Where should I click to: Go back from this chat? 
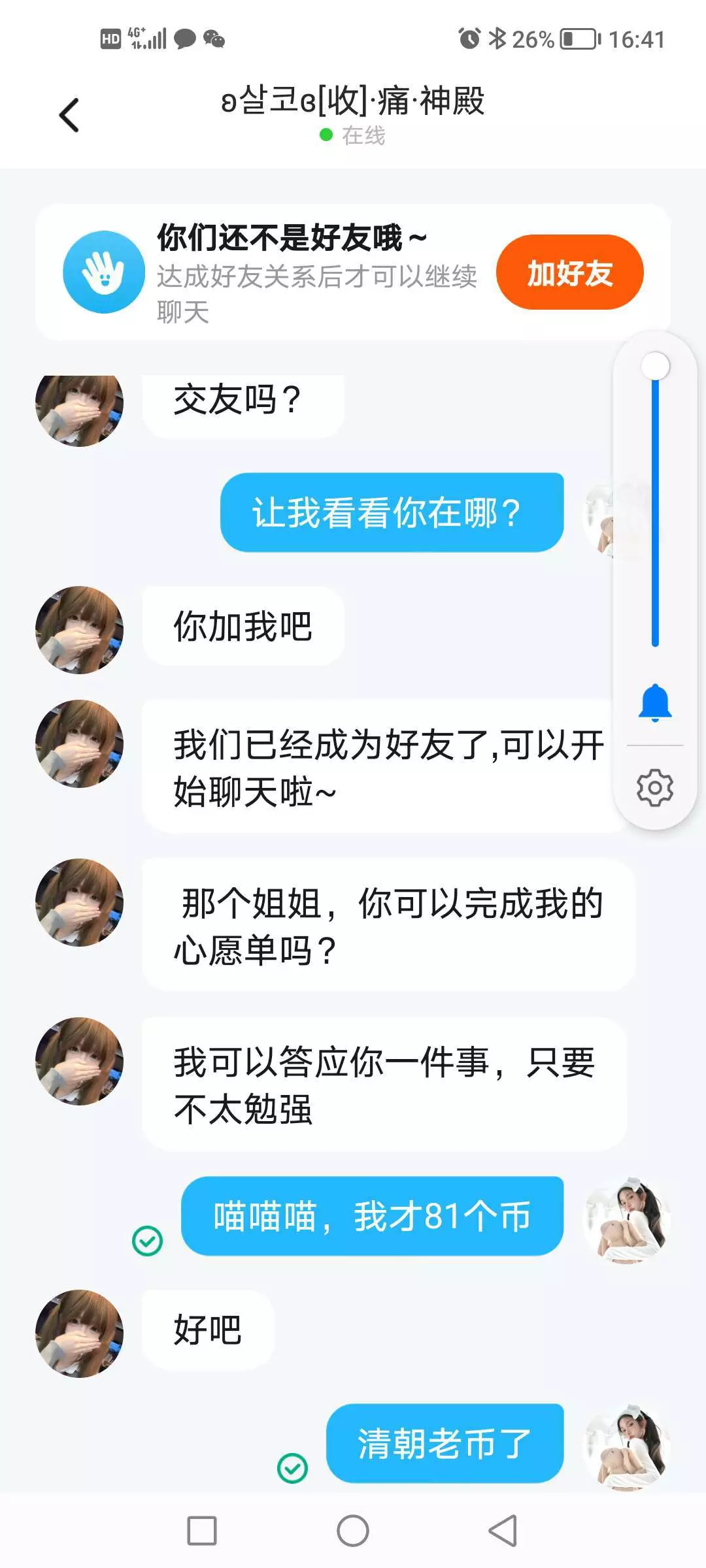pos(69,116)
